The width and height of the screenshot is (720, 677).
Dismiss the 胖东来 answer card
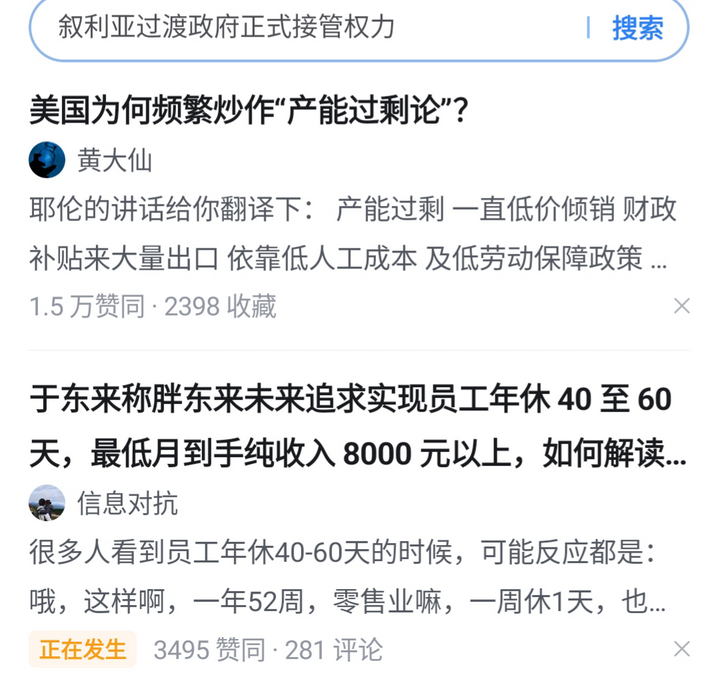click(x=682, y=650)
